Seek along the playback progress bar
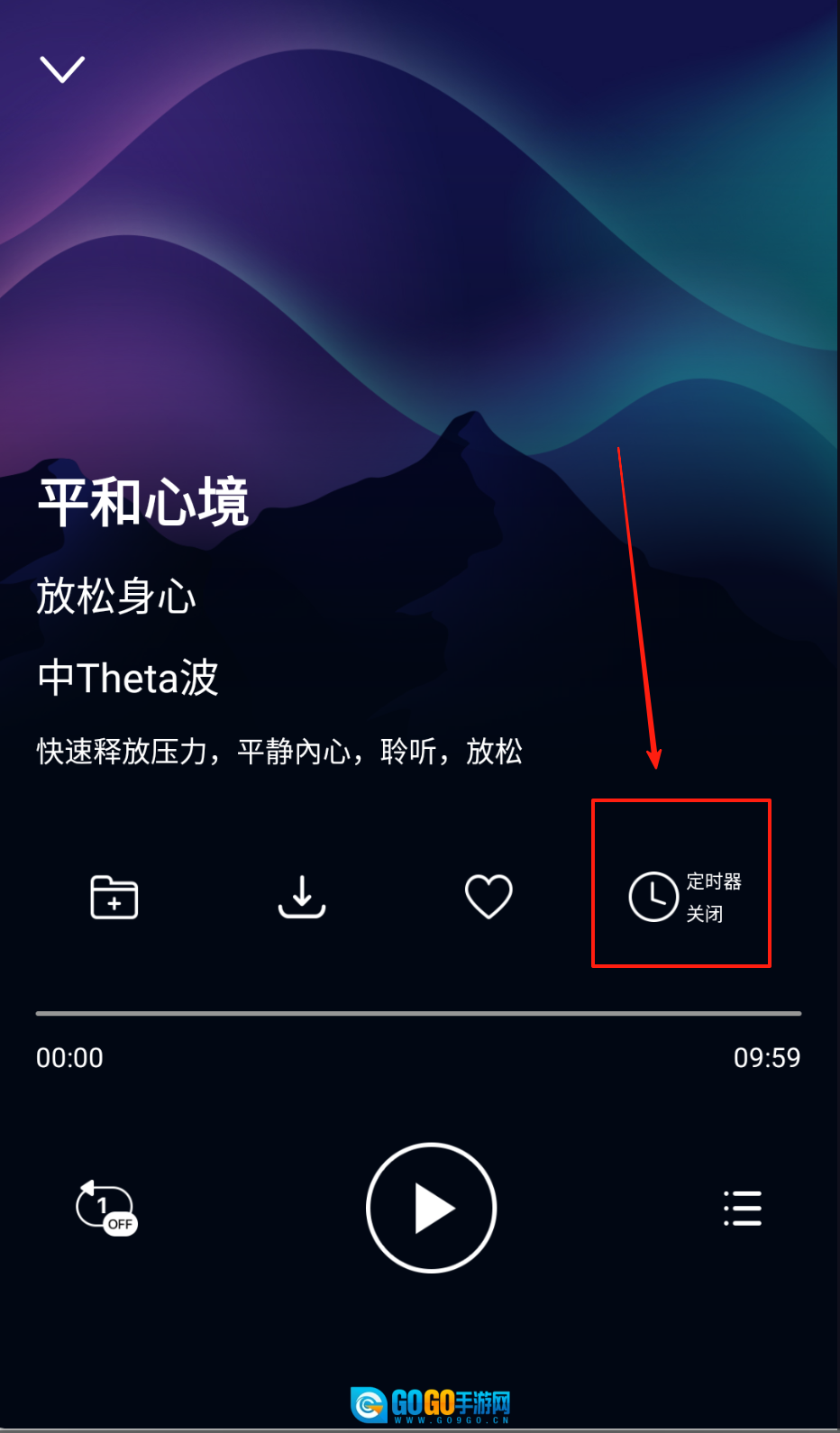Screen dimensions: 840x1433 tap(418, 1014)
